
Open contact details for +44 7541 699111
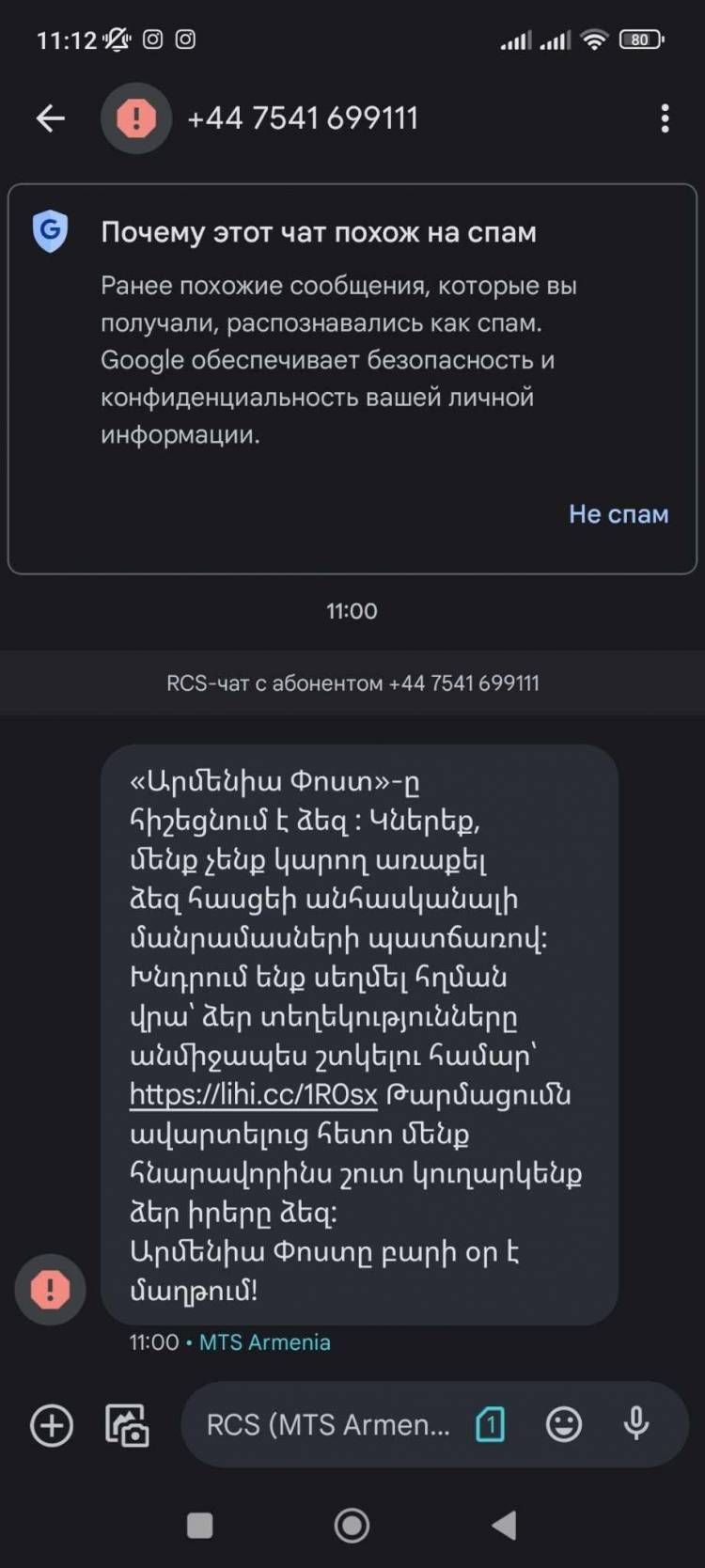pos(302,118)
